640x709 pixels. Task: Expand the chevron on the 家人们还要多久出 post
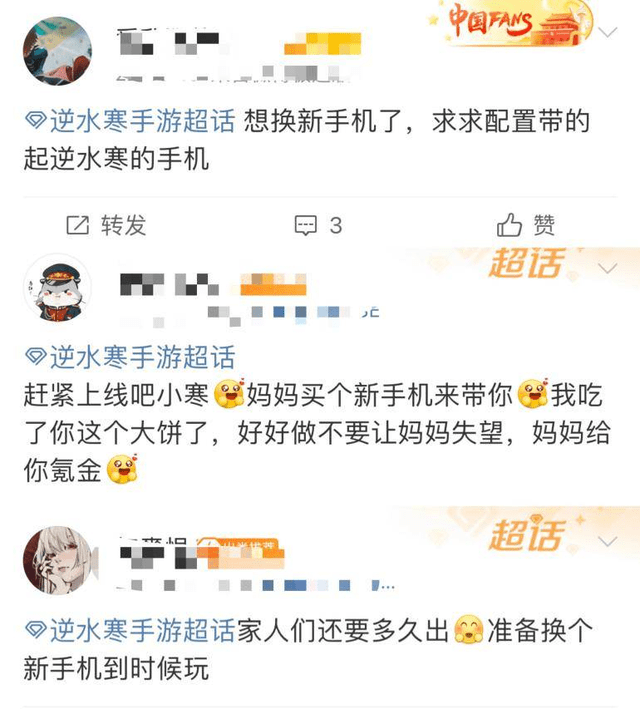point(608,541)
